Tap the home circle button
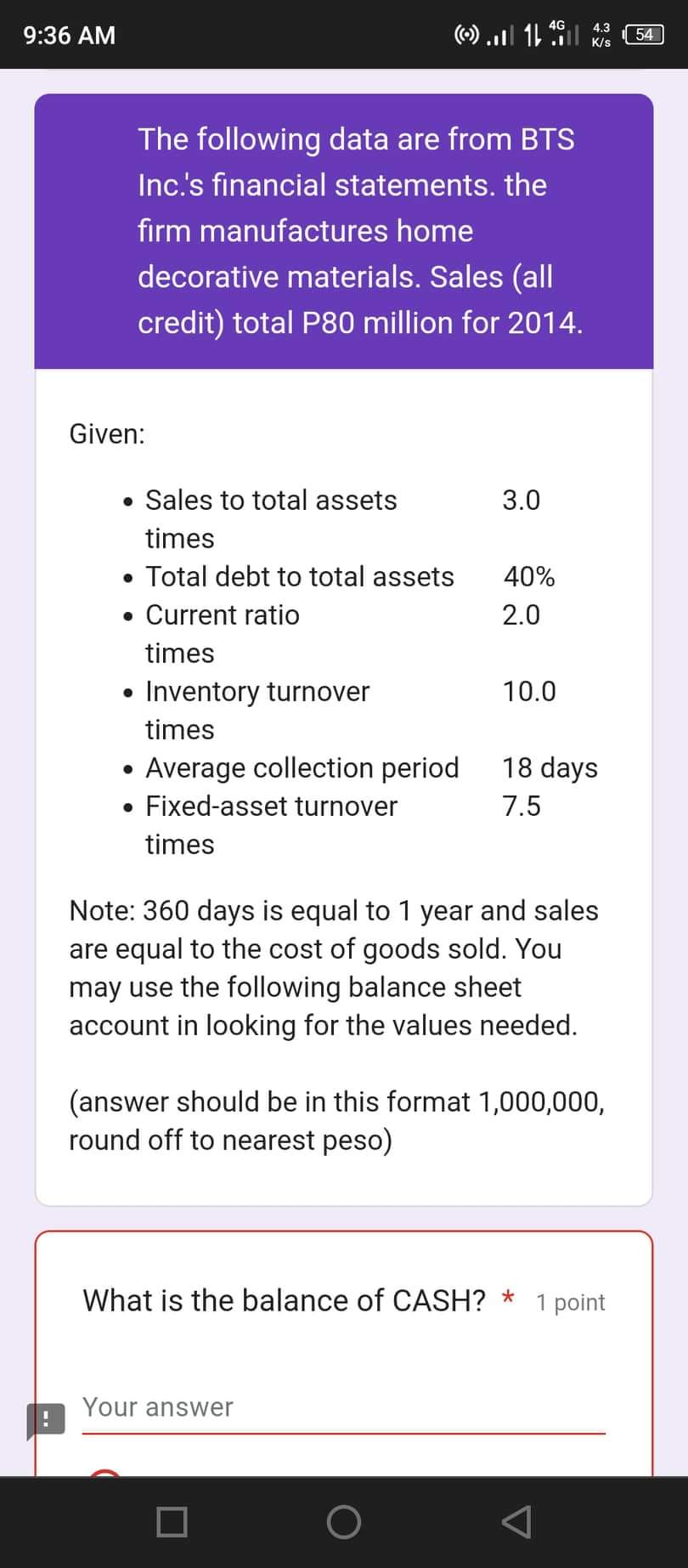Viewport: 688px width, 1568px height. click(x=344, y=1522)
